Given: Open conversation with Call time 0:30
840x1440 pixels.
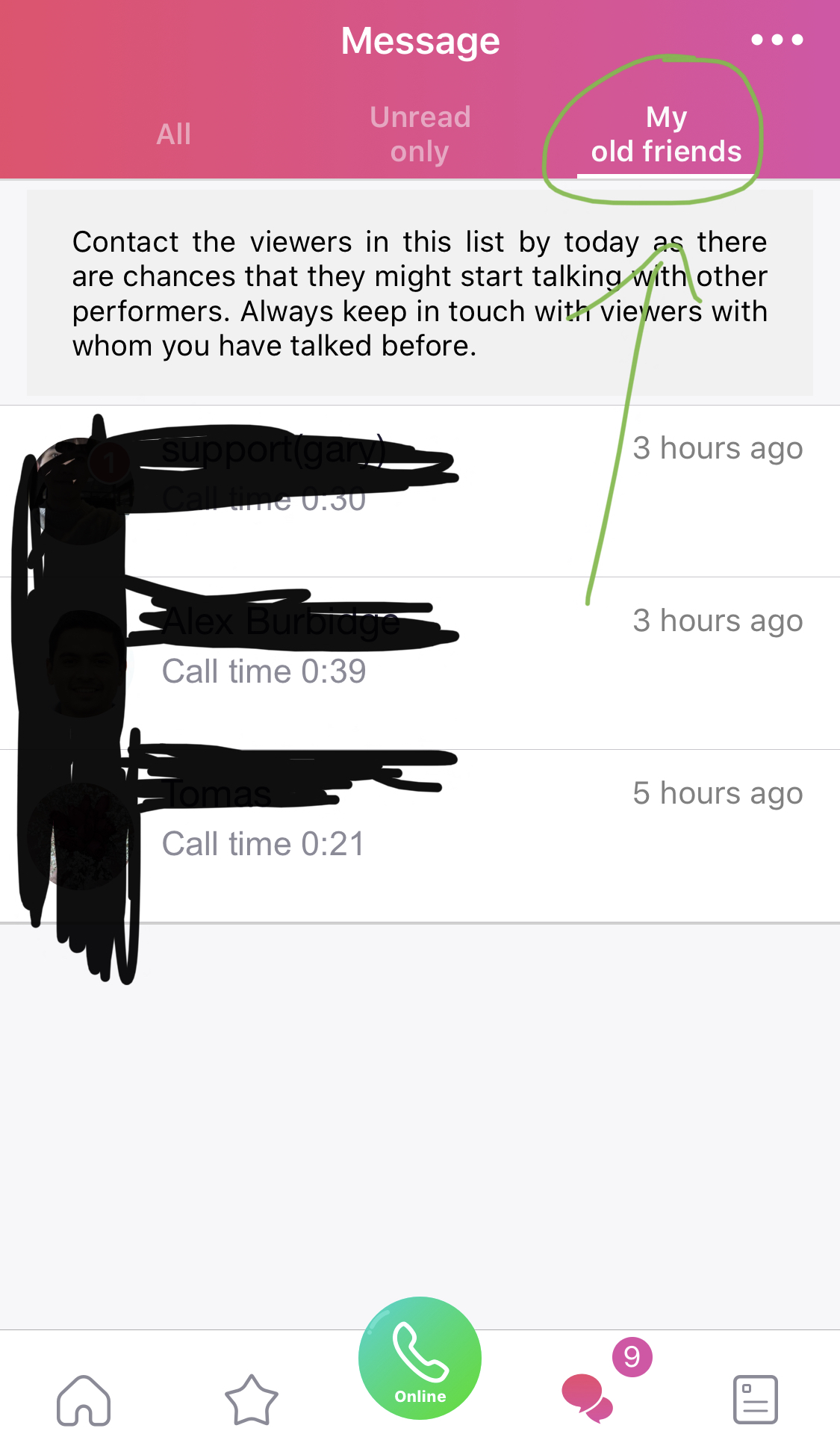Looking at the screenshot, I should click(x=420, y=491).
